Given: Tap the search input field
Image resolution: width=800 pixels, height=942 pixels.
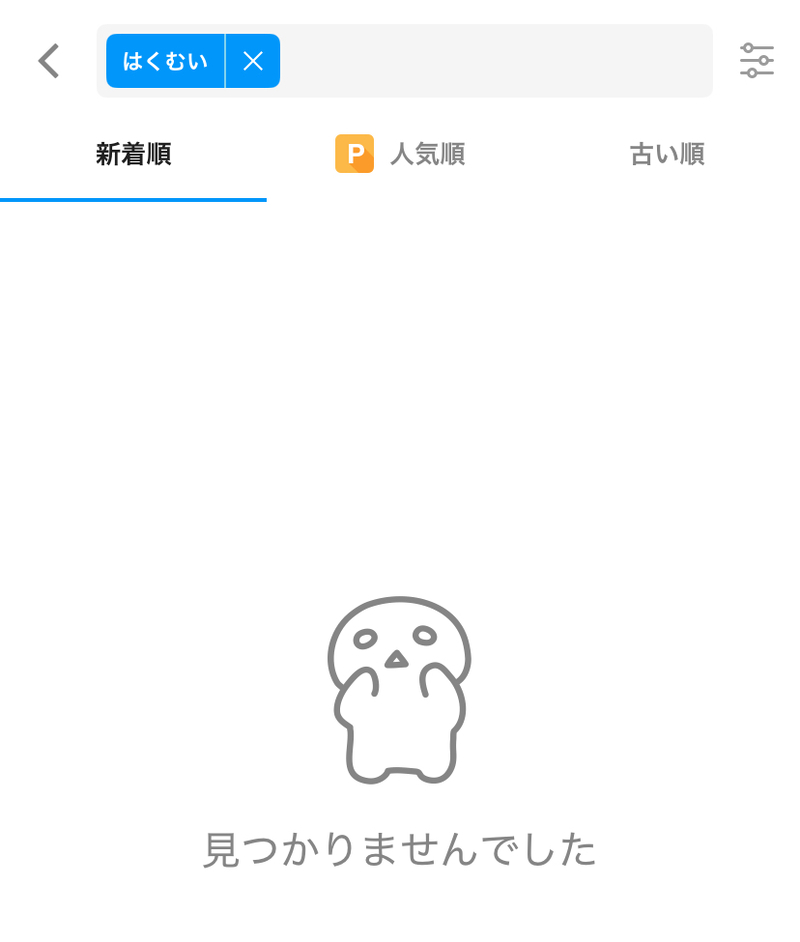Looking at the screenshot, I should tap(495, 61).
